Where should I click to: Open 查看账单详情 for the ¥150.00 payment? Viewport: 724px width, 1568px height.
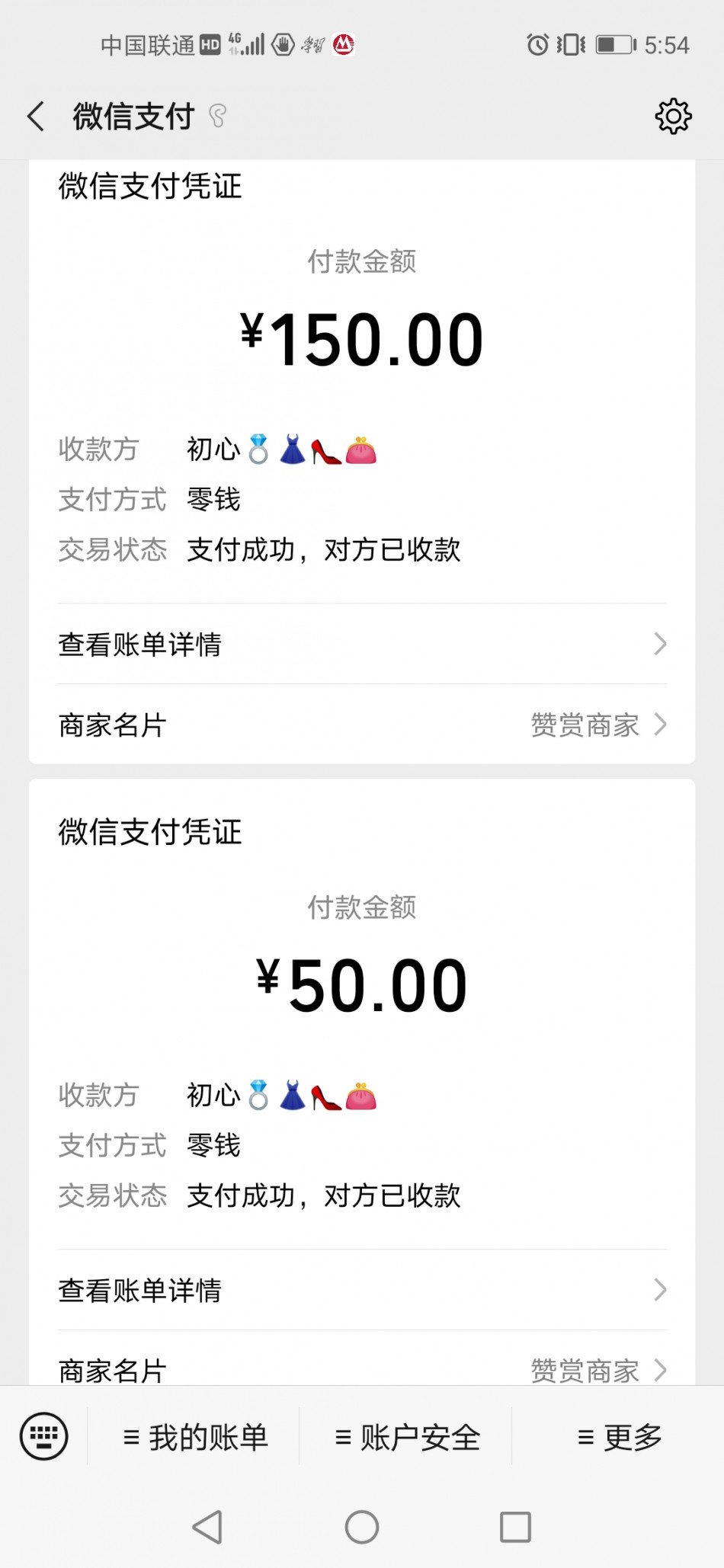(x=362, y=645)
